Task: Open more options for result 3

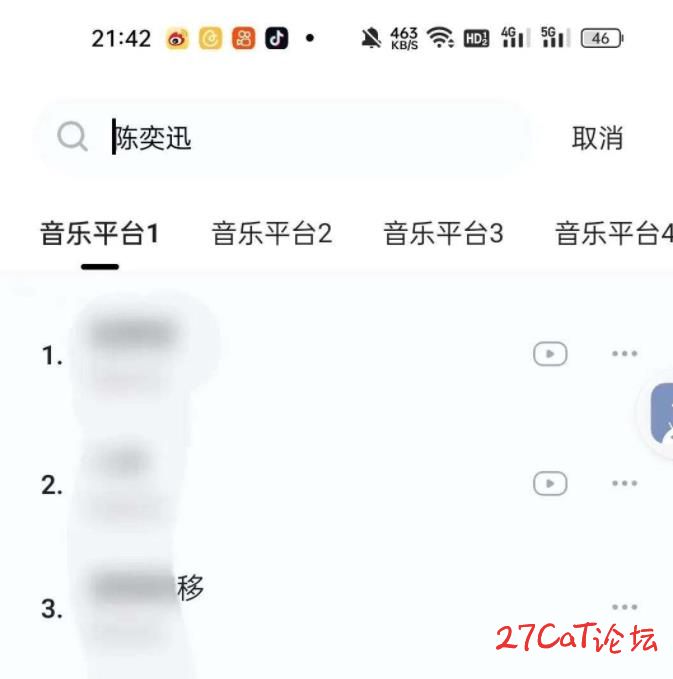Action: (624, 607)
